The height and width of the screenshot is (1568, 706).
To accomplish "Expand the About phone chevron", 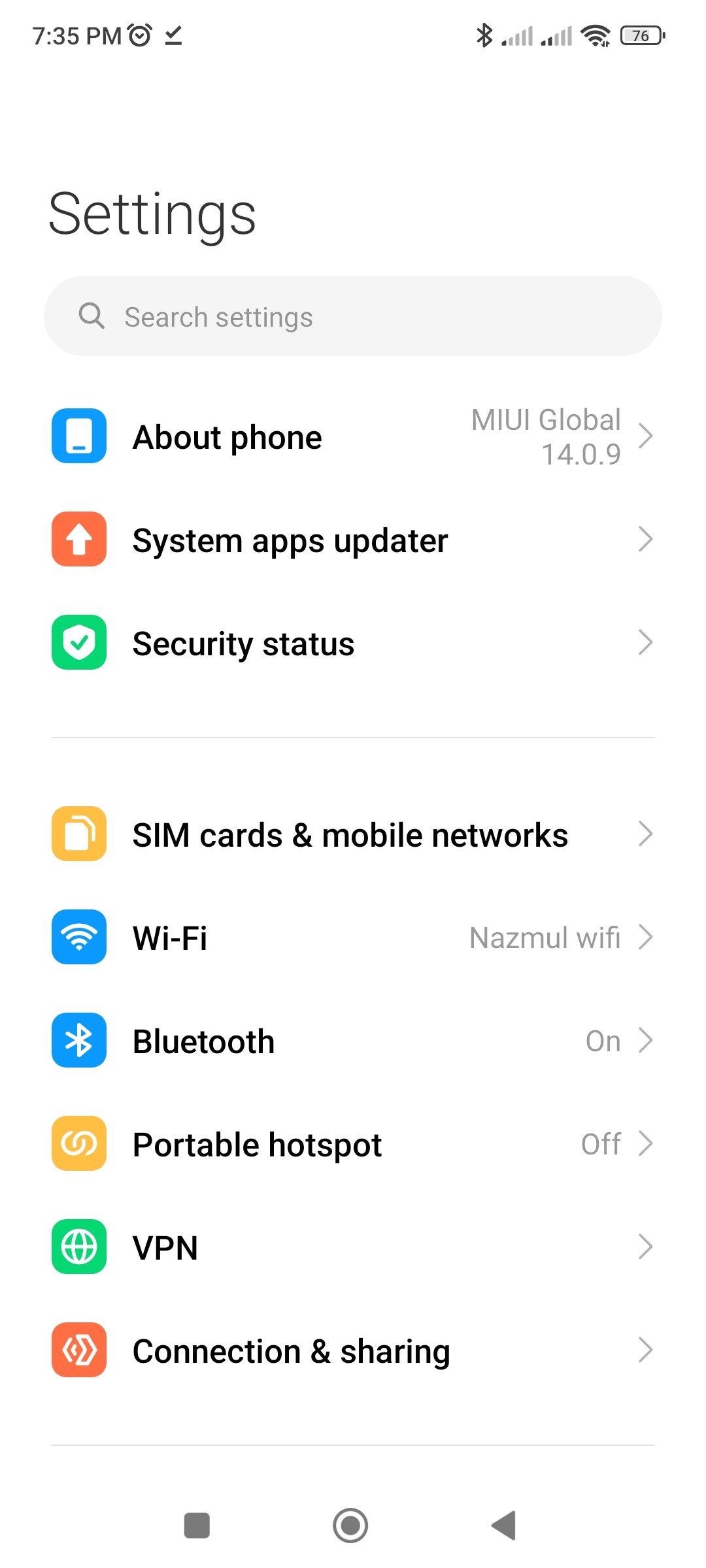I will (645, 436).
